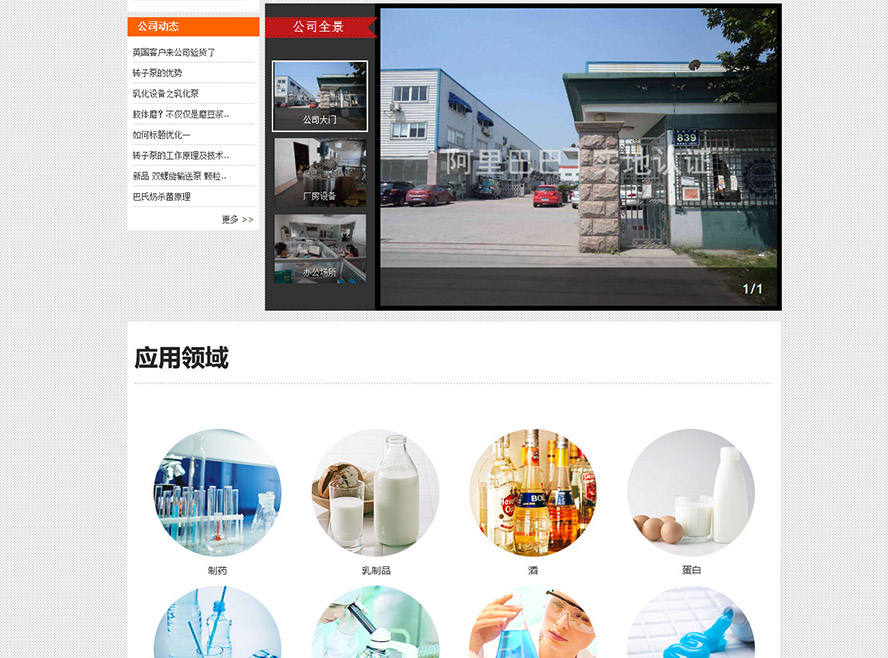Open the 乳制品 application tile
888x658 pixels.
point(375,493)
